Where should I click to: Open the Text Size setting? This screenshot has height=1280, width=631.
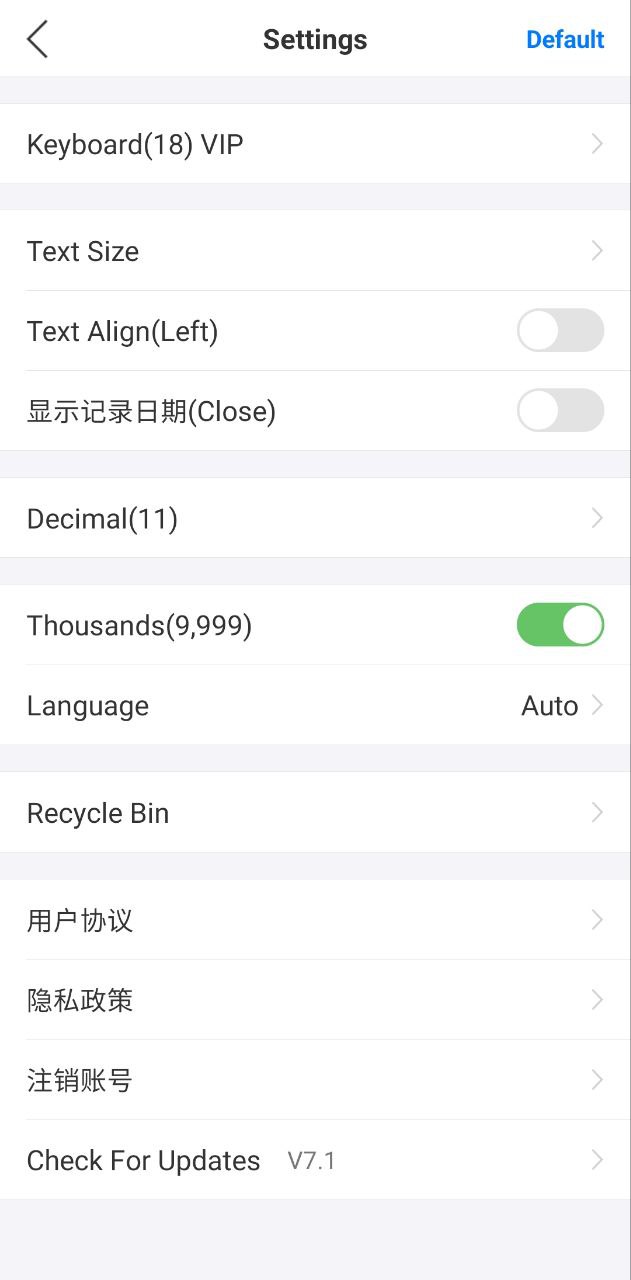point(315,251)
